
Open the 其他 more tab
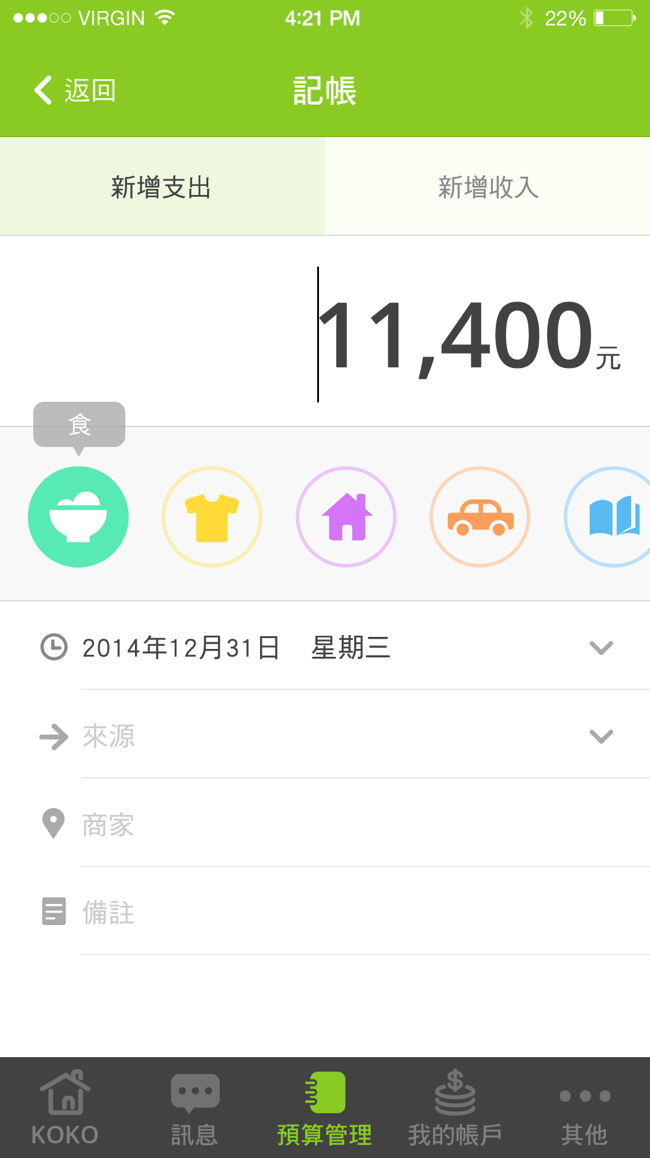point(585,1107)
